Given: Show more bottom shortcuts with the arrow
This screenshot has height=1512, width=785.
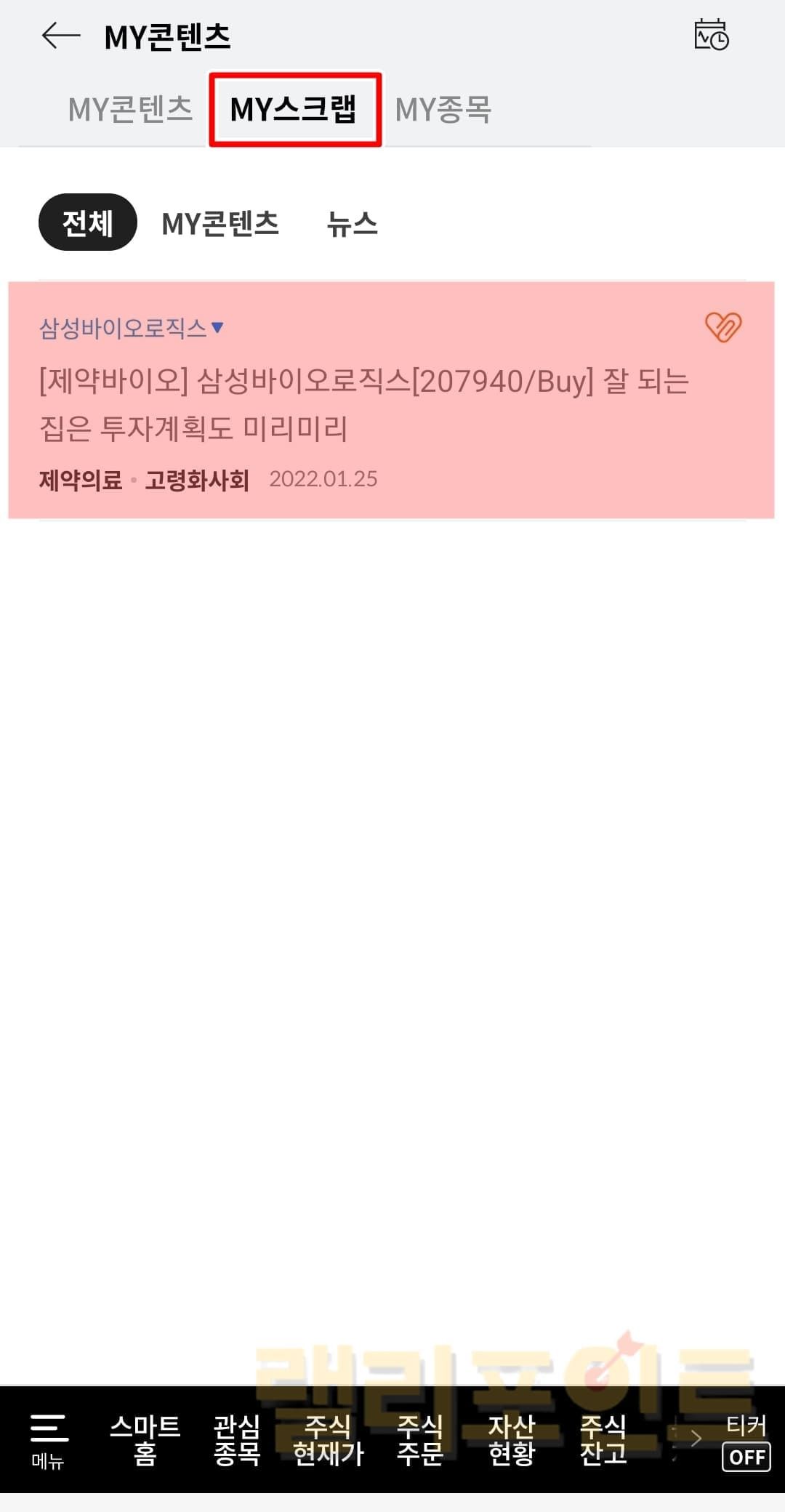Looking at the screenshot, I should pos(695,1439).
